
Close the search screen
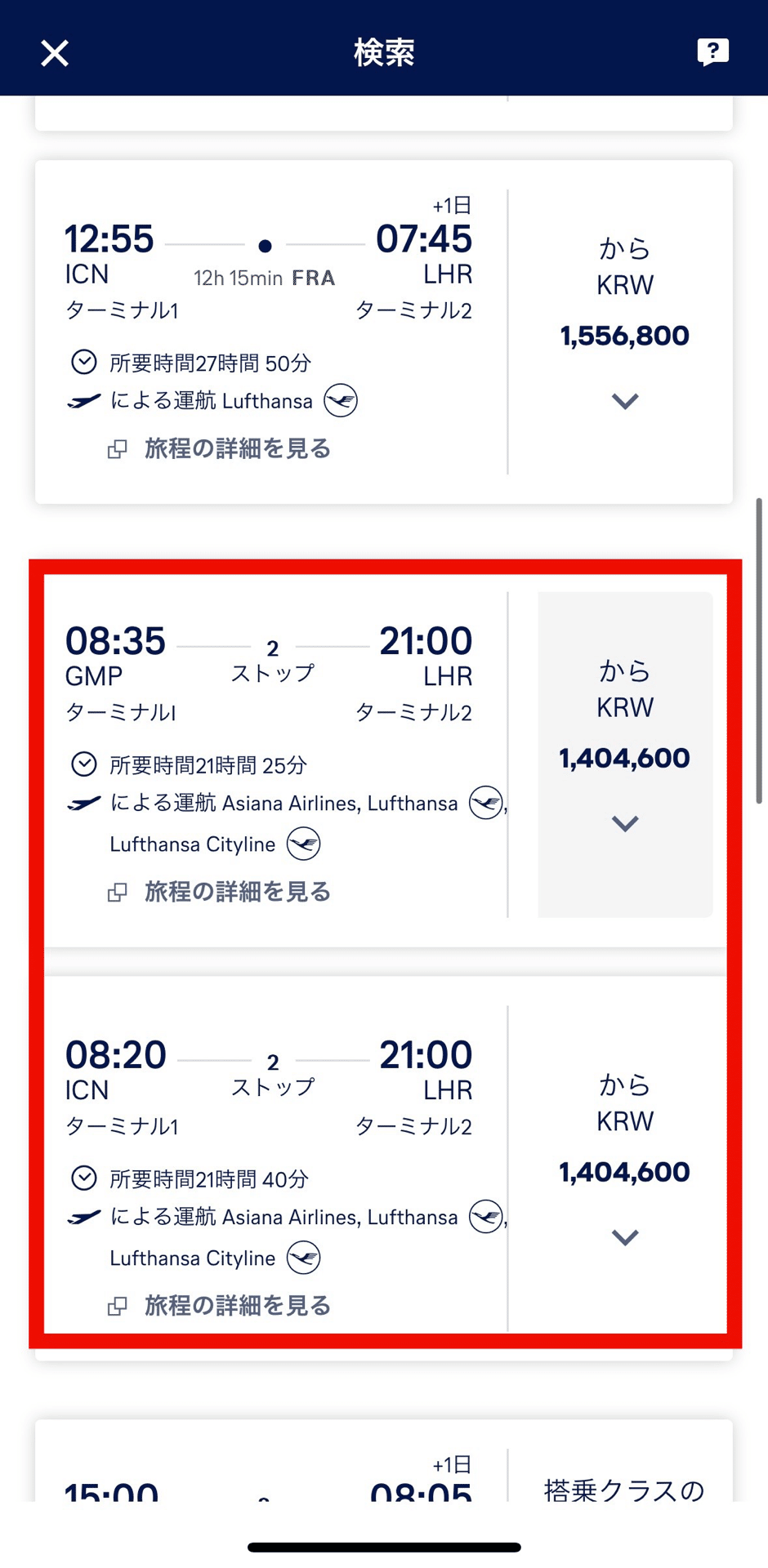click(x=55, y=53)
